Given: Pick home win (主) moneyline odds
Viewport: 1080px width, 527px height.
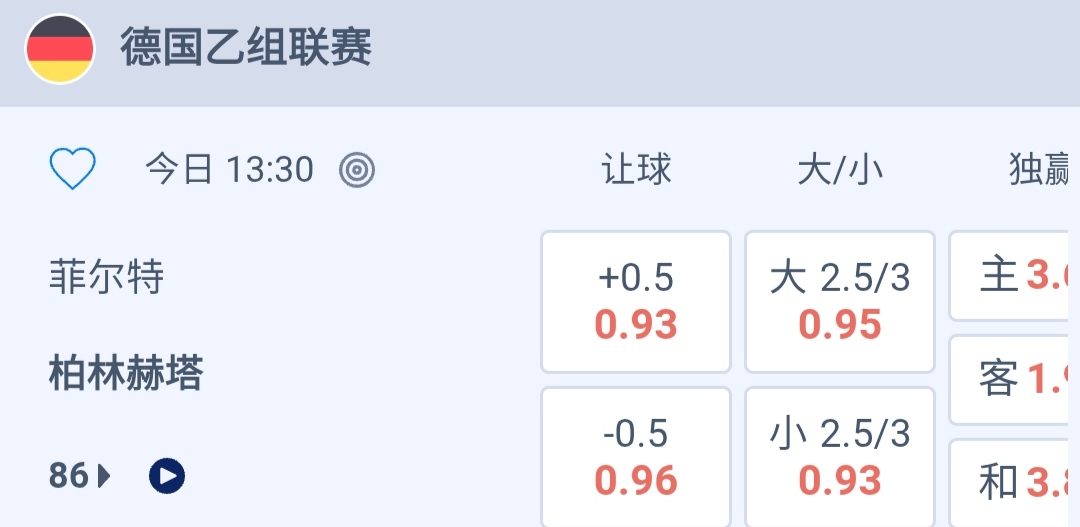Looking at the screenshot, I should point(1014,275).
